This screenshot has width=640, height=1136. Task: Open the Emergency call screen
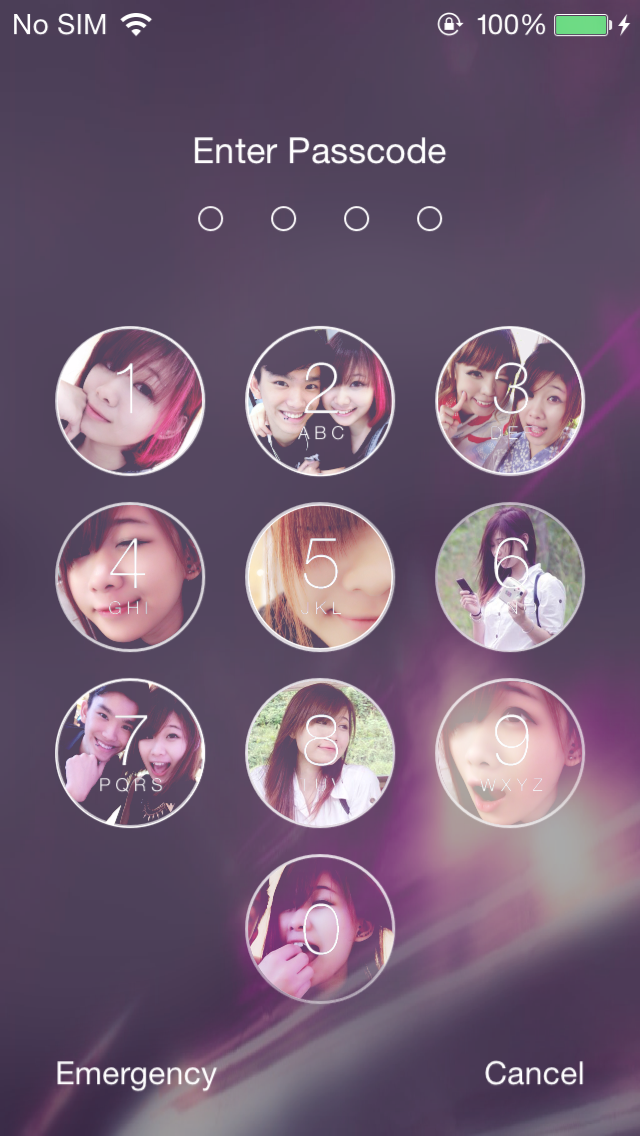coord(136,1073)
